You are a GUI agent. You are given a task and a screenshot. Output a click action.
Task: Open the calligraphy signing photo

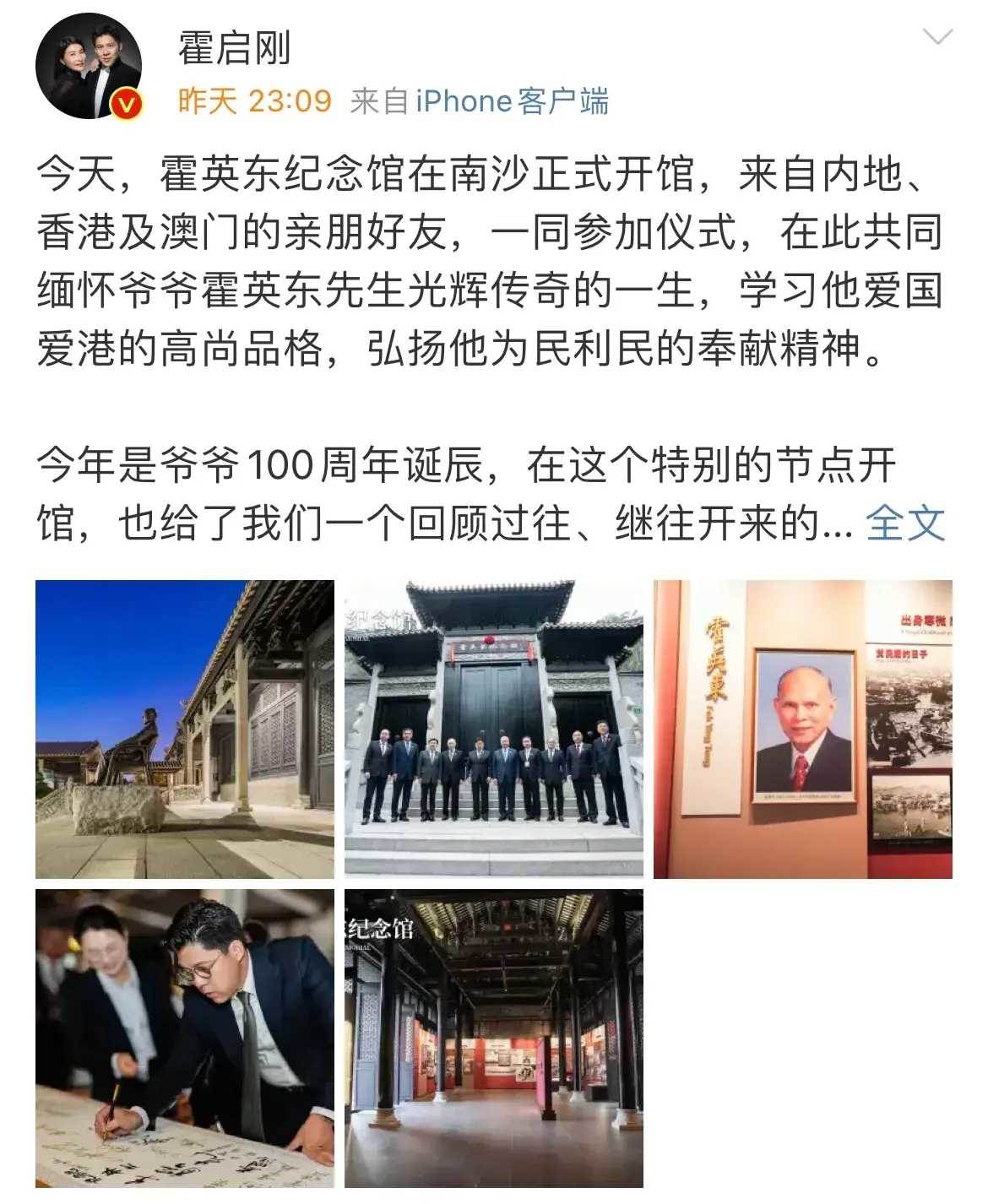185,1039
